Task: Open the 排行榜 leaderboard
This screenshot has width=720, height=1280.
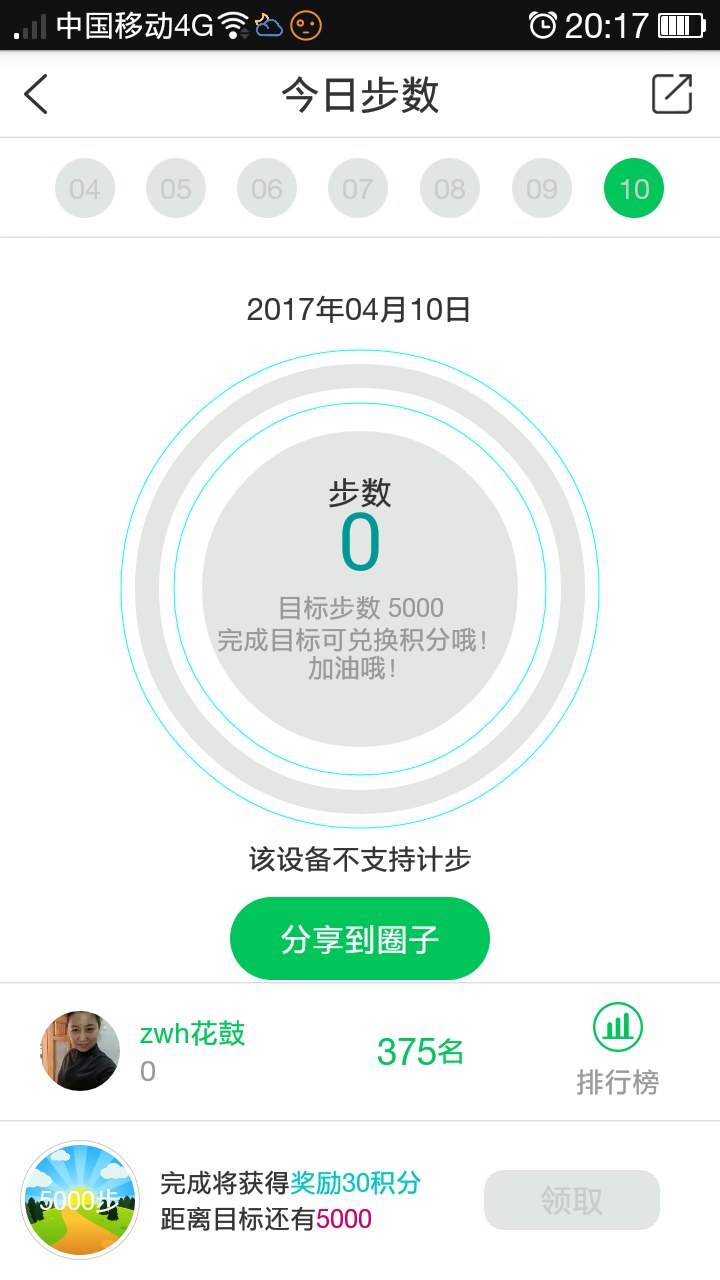Action: [617, 1050]
